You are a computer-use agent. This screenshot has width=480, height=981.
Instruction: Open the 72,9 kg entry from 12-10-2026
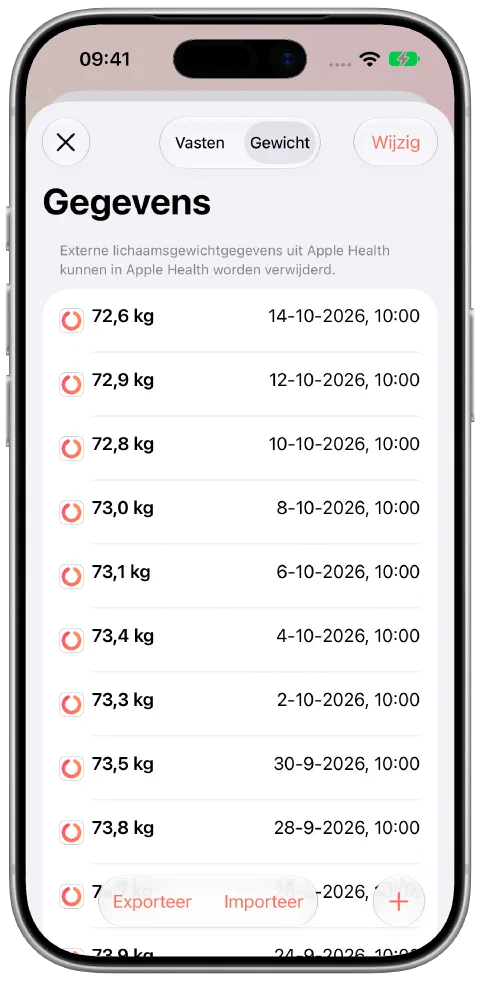pos(240,384)
